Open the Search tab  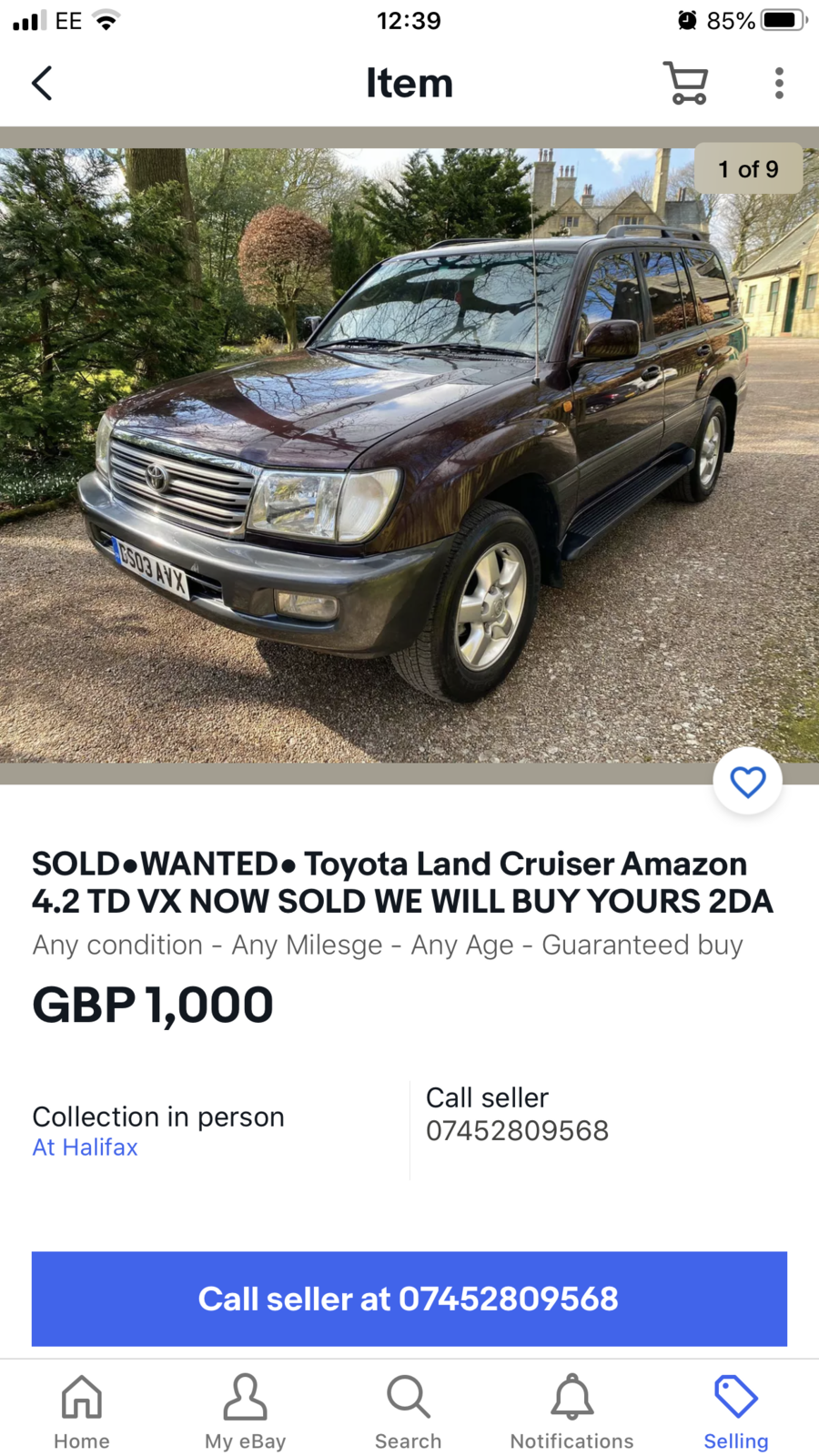coord(408,1411)
